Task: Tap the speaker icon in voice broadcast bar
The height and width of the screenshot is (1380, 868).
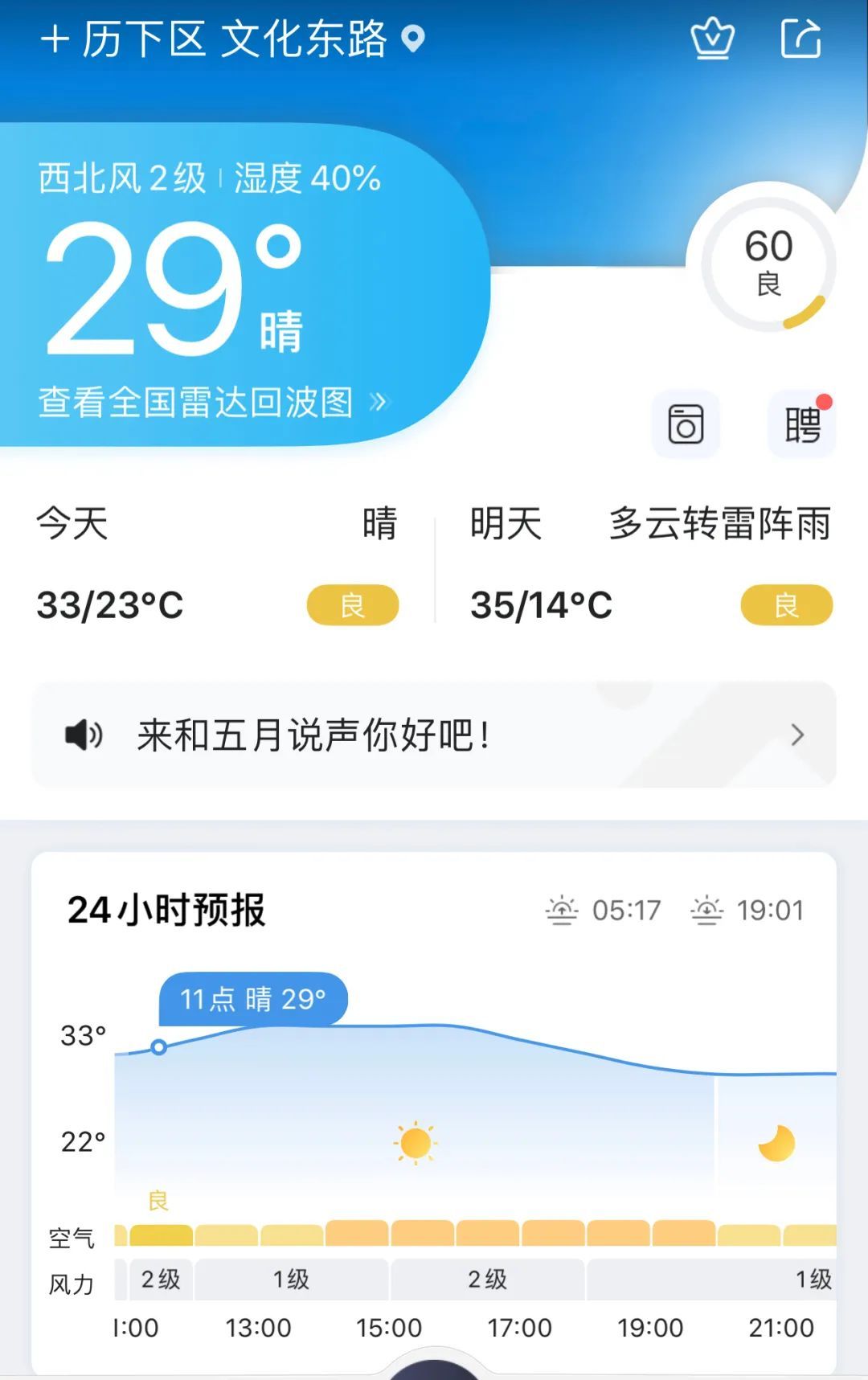Action: [x=84, y=735]
